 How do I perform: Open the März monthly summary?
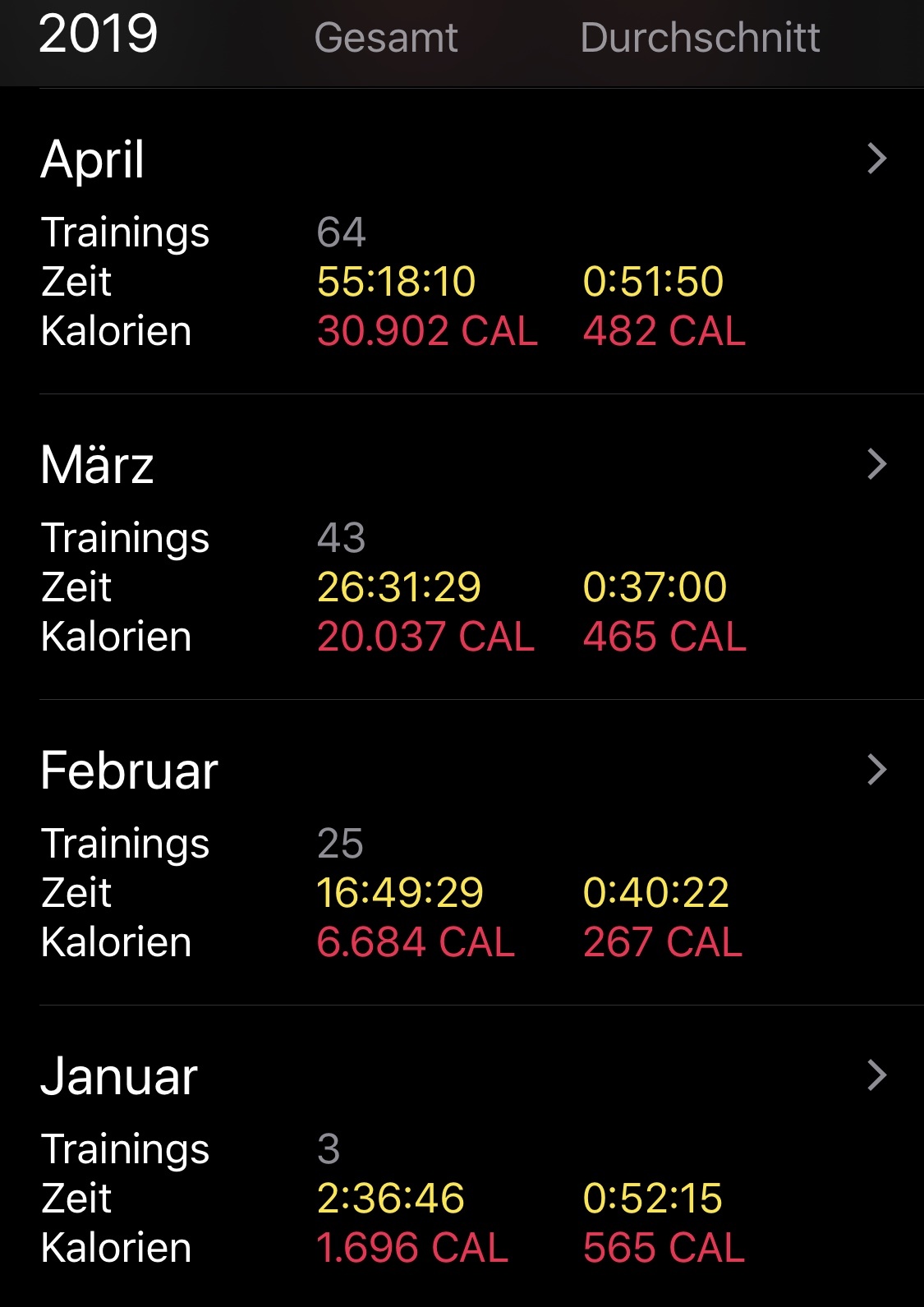[876, 464]
